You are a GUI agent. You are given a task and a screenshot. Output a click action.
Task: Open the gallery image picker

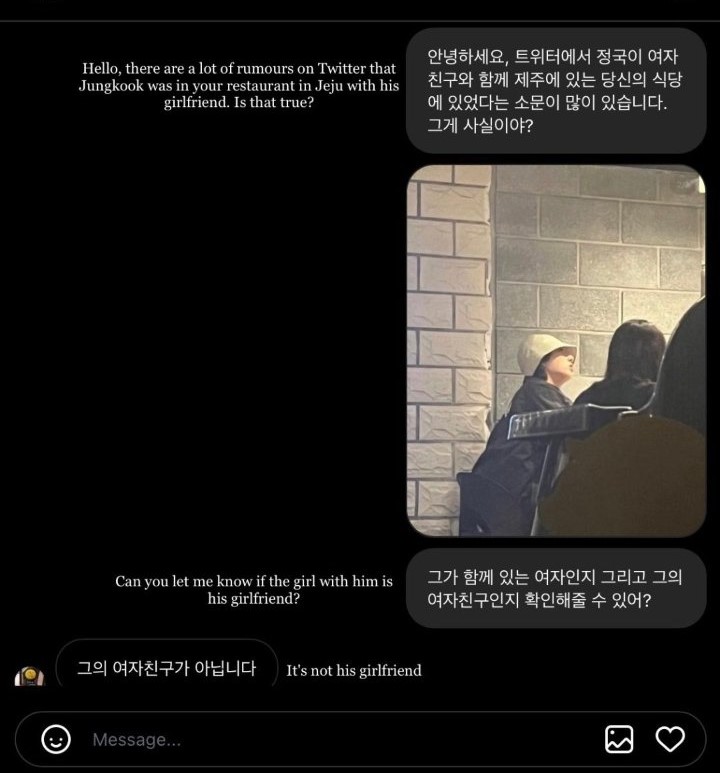coord(619,739)
